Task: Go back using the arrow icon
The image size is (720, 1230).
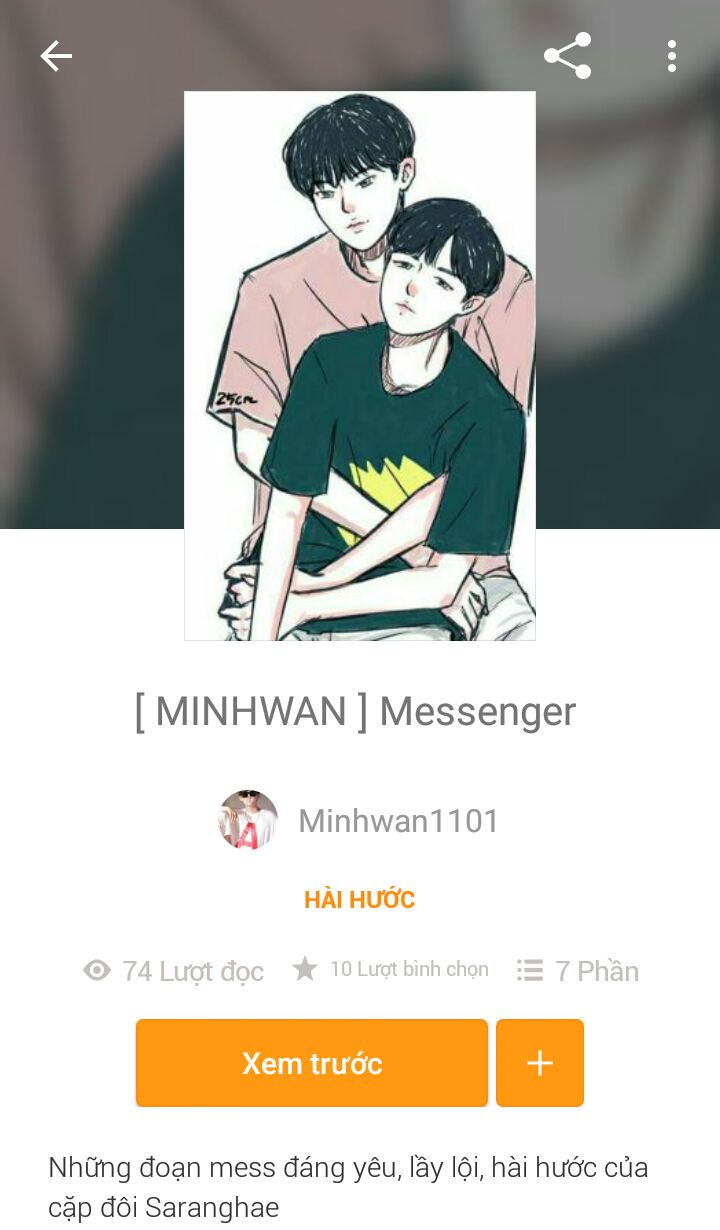Action: 56,56
